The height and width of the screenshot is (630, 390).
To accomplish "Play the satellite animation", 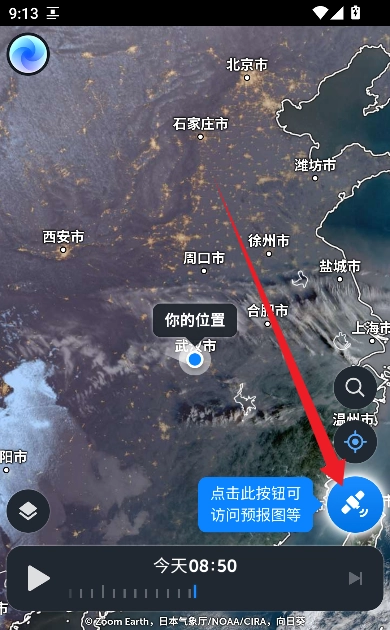I will pyautogui.click(x=38, y=579).
